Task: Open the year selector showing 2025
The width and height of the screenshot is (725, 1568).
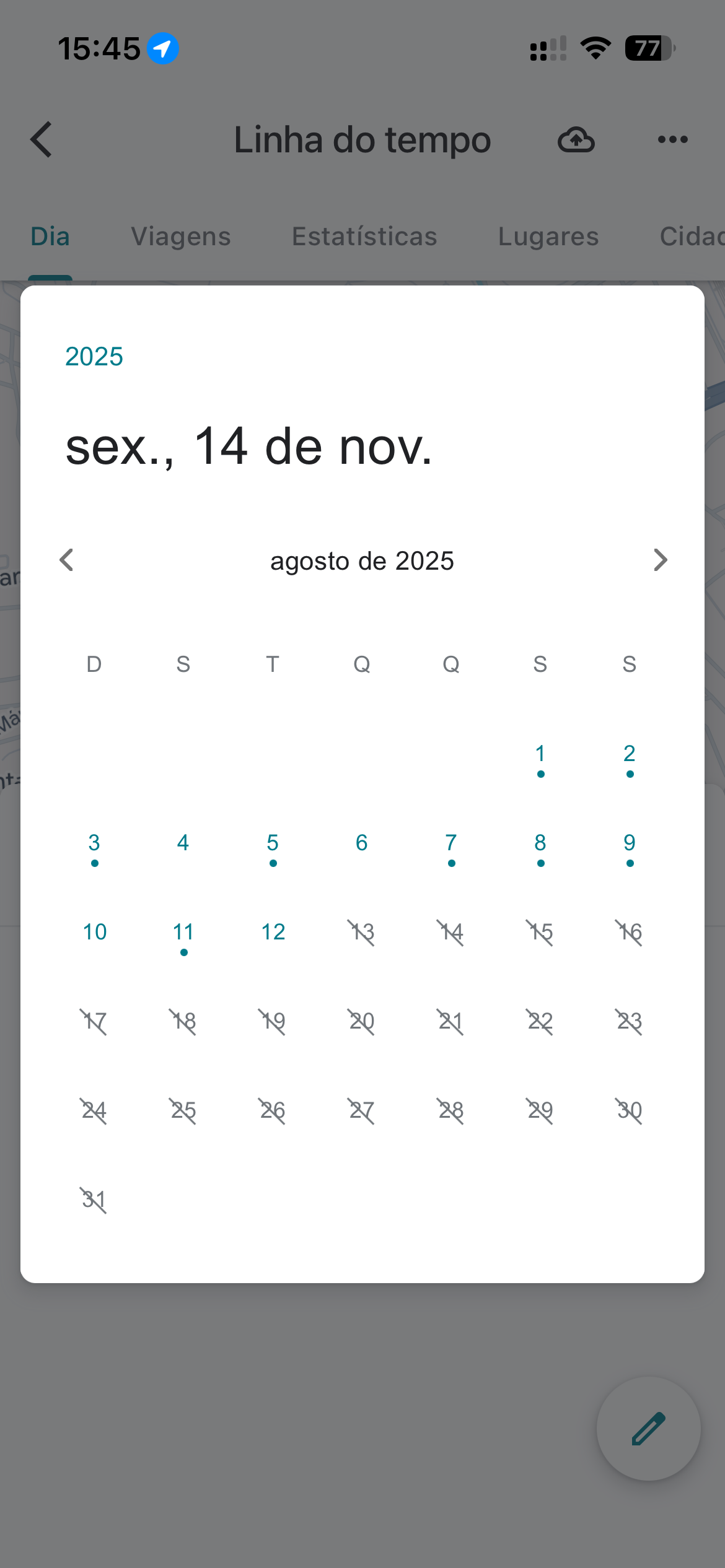Action: [x=94, y=357]
